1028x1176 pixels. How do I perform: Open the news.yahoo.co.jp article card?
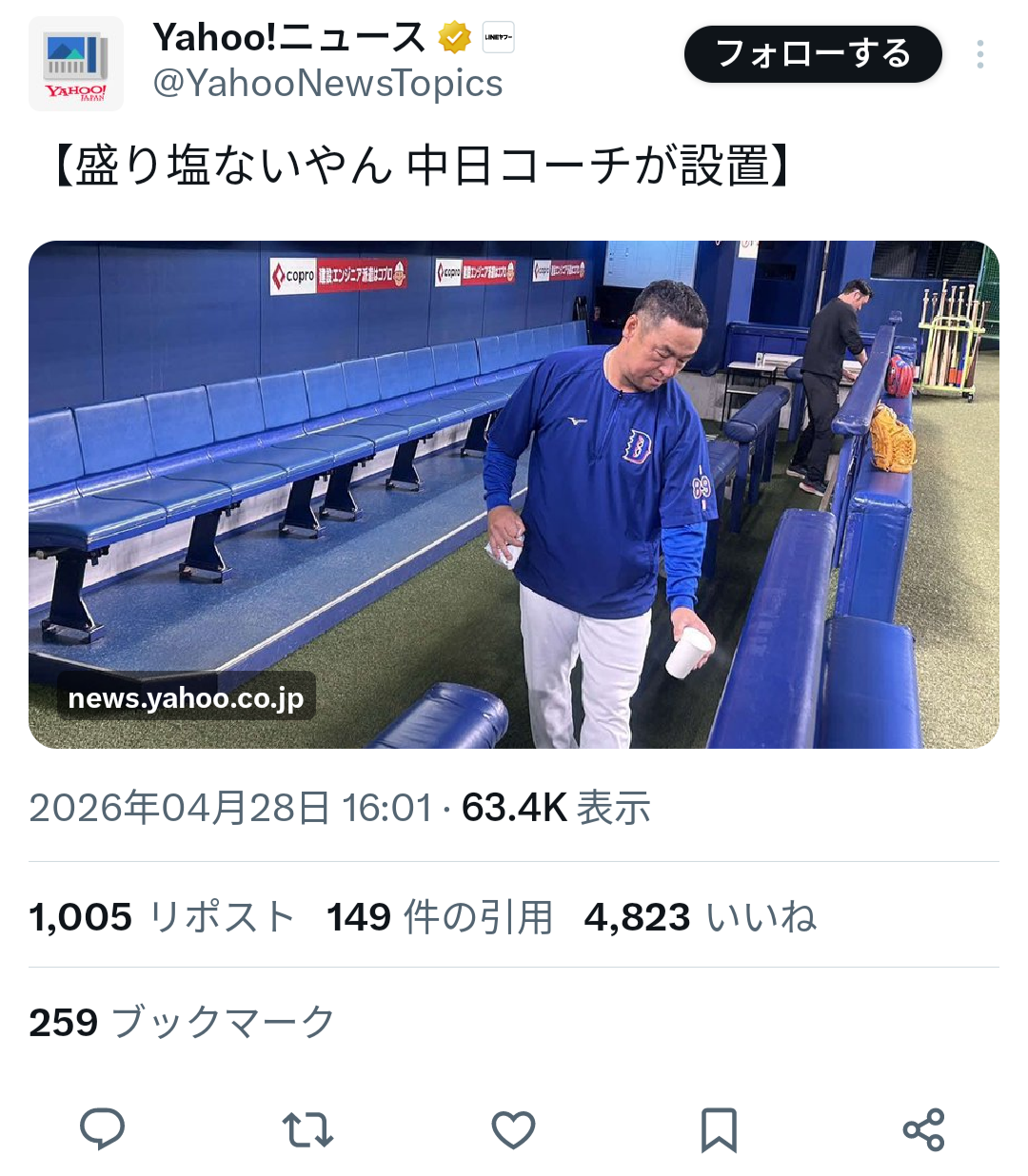514,494
